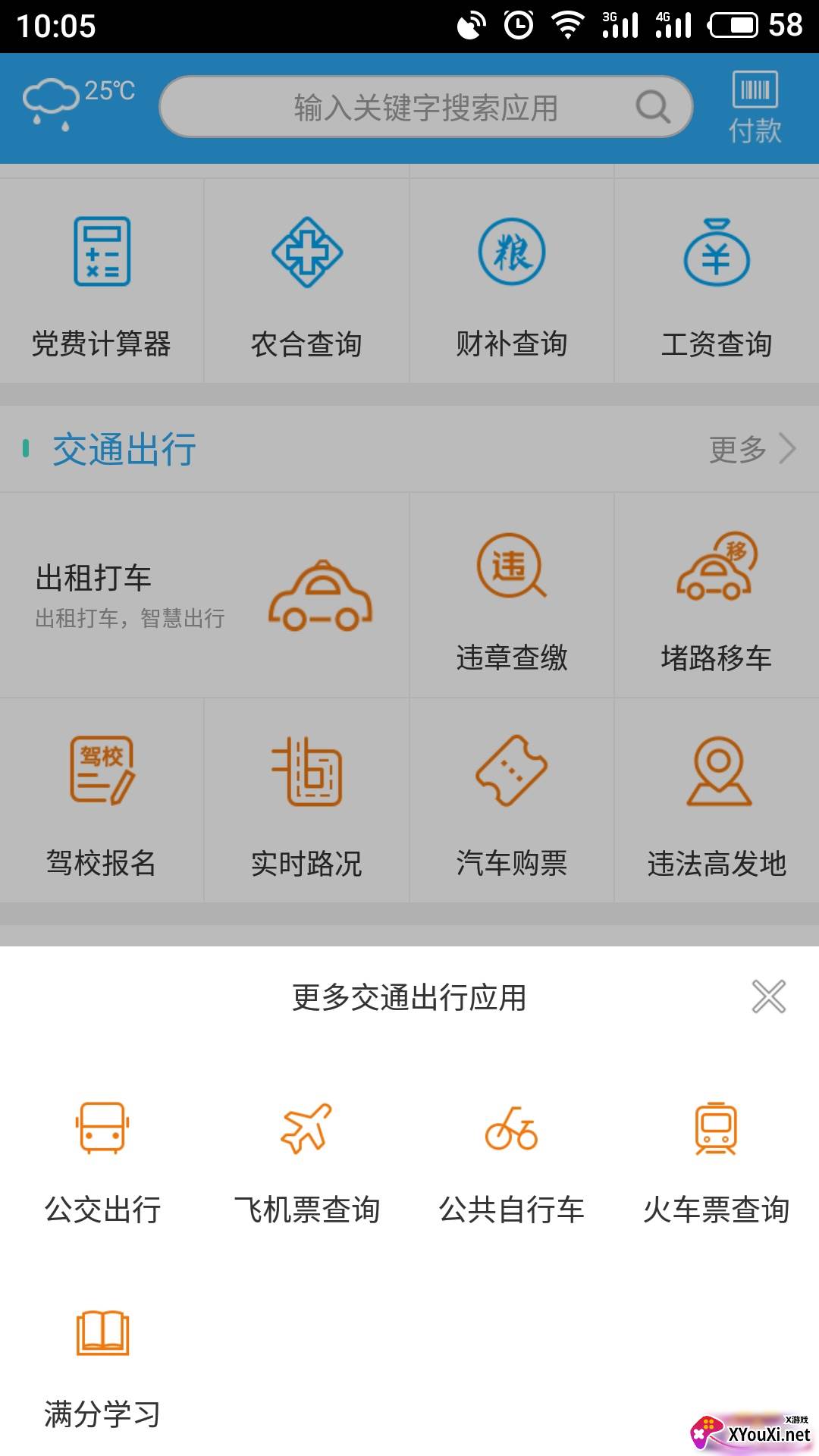Screen dimensions: 819x1456
Task: Open 财补查询
Action: point(512,281)
